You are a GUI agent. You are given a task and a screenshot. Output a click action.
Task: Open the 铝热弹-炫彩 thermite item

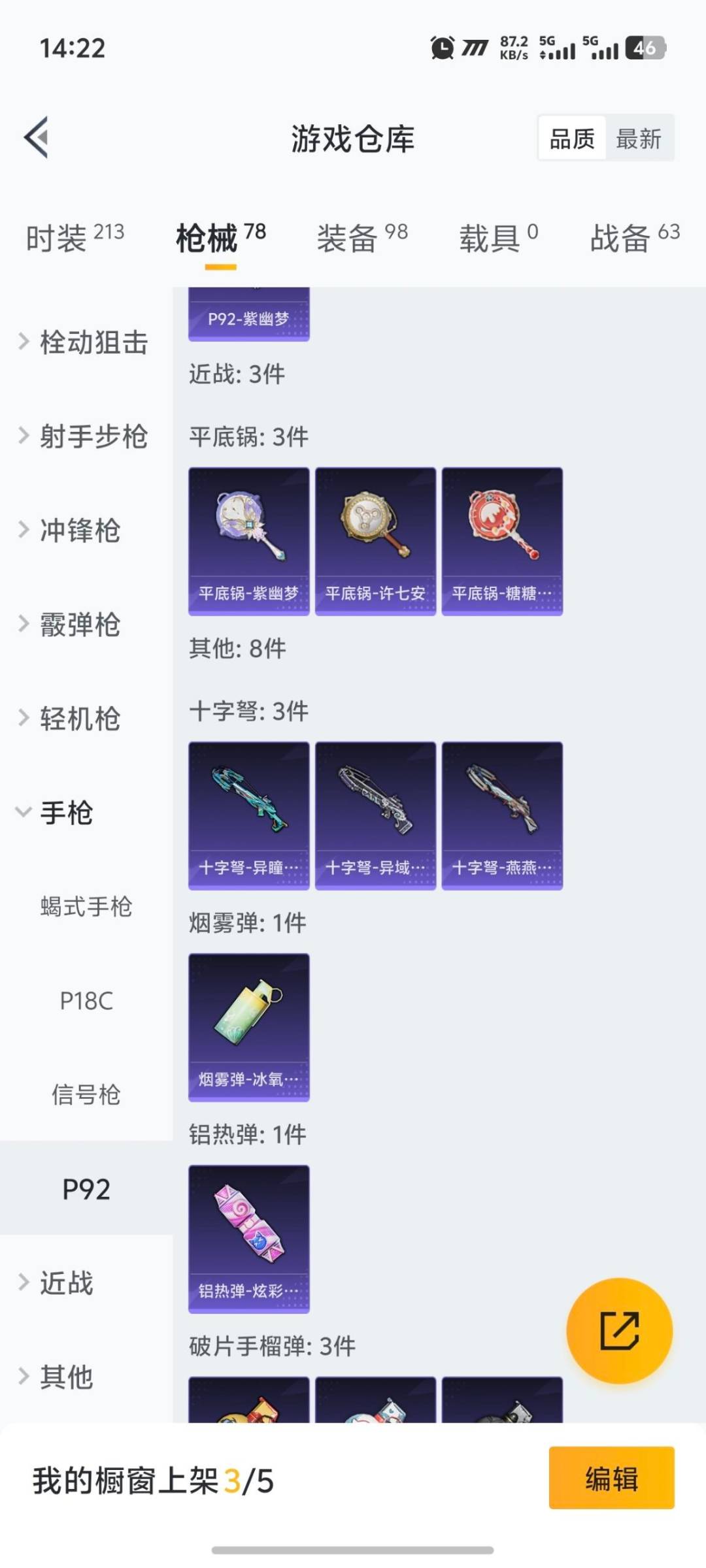coord(248,1238)
